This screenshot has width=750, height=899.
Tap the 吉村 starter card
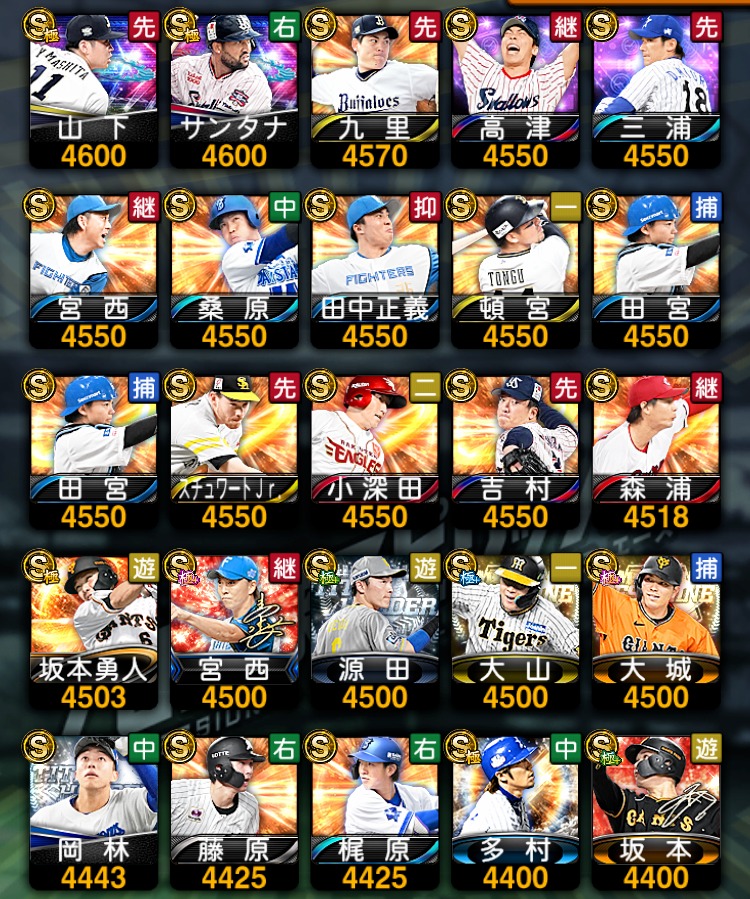(x=516, y=450)
